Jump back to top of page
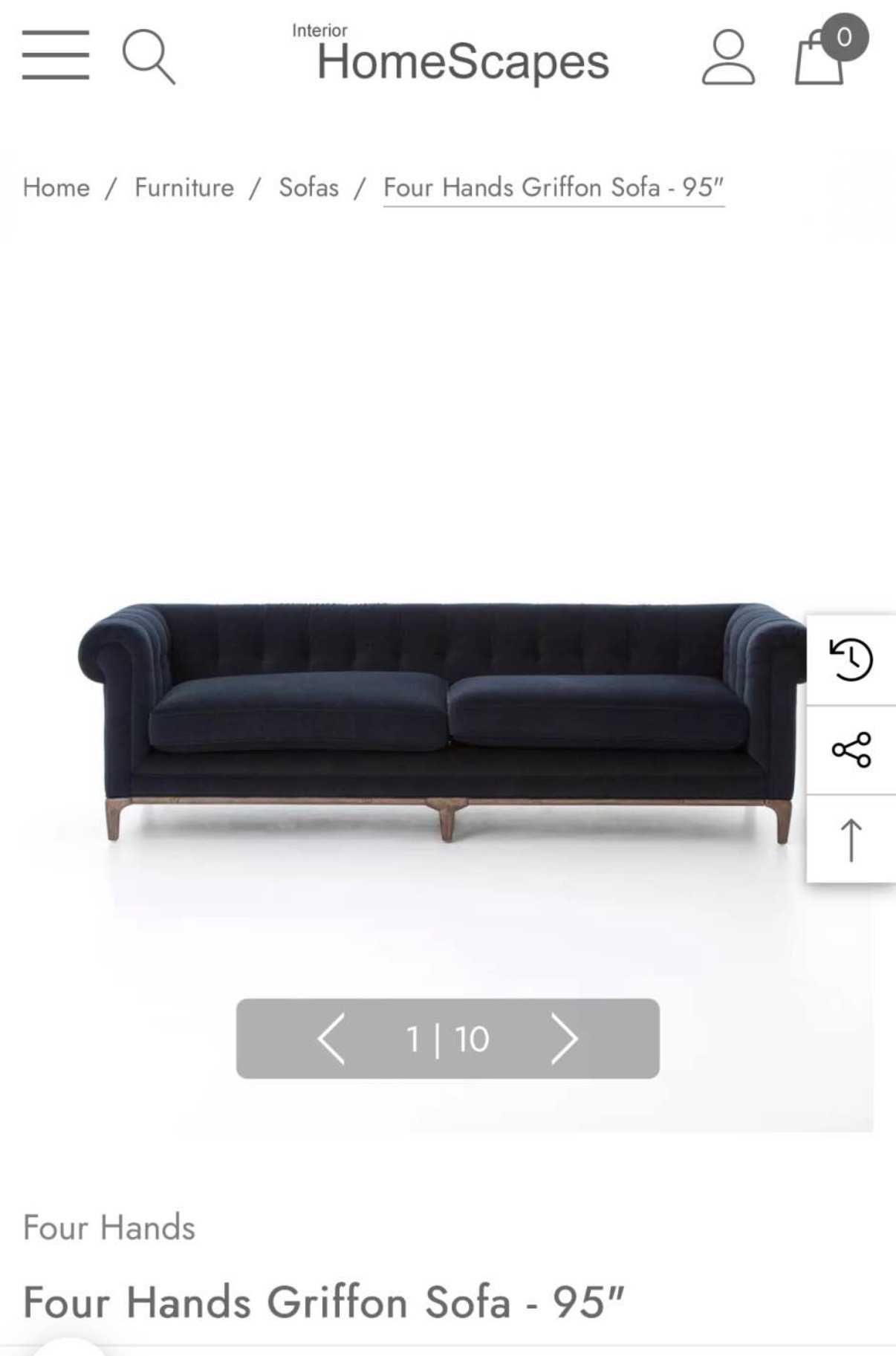896x1356 pixels. 851,840
